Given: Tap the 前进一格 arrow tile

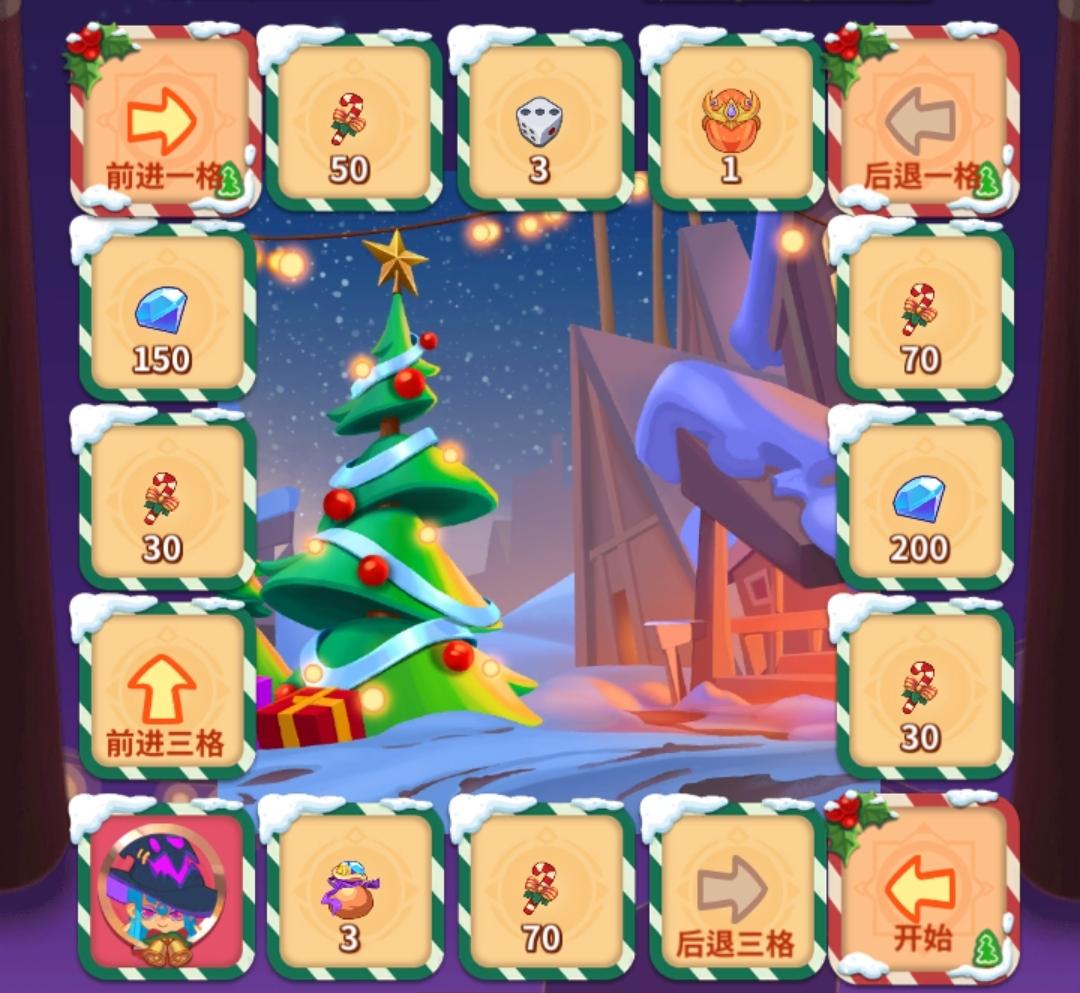Looking at the screenshot, I should [x=165, y=123].
